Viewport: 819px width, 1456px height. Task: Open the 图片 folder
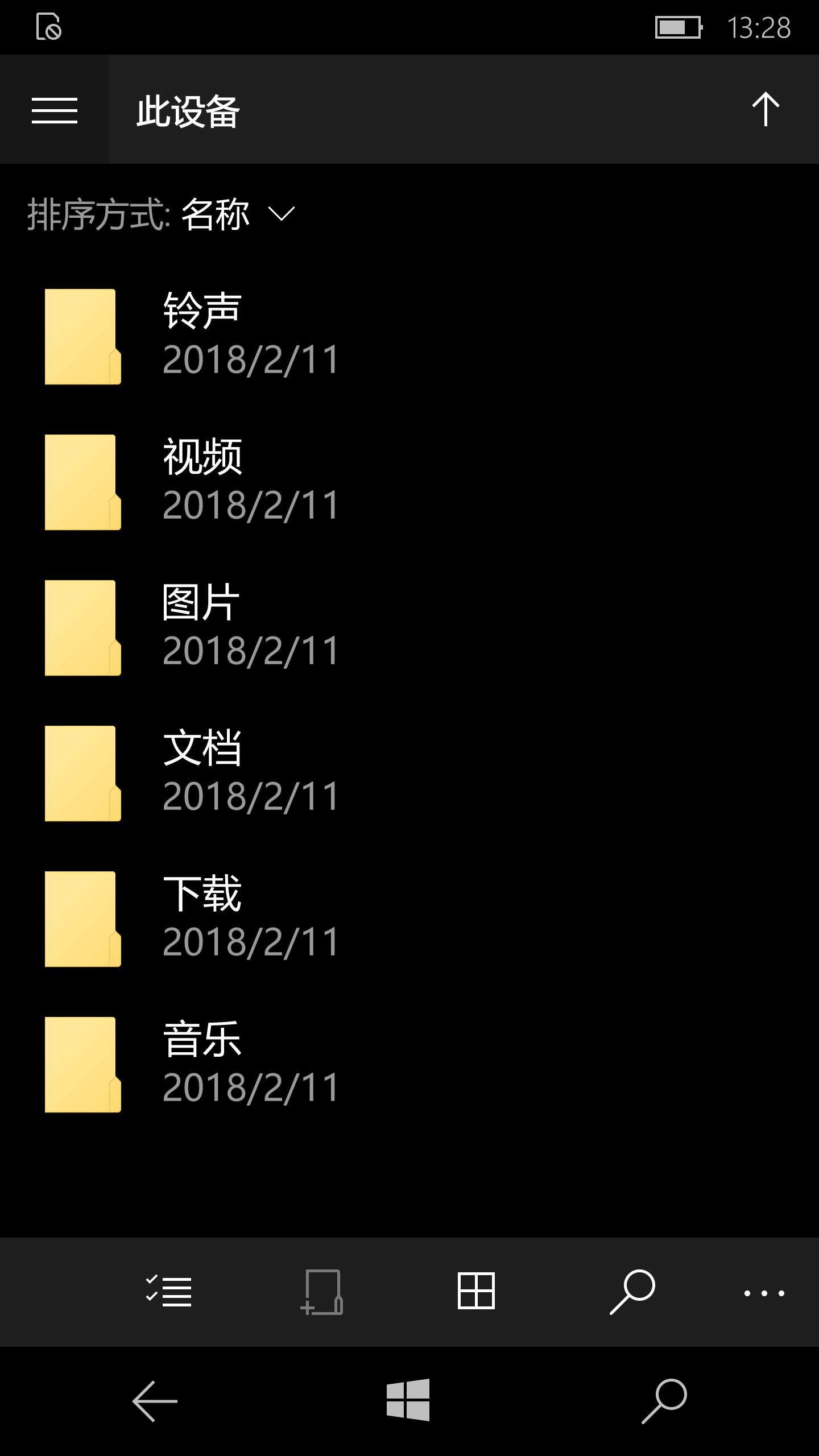coord(202,627)
